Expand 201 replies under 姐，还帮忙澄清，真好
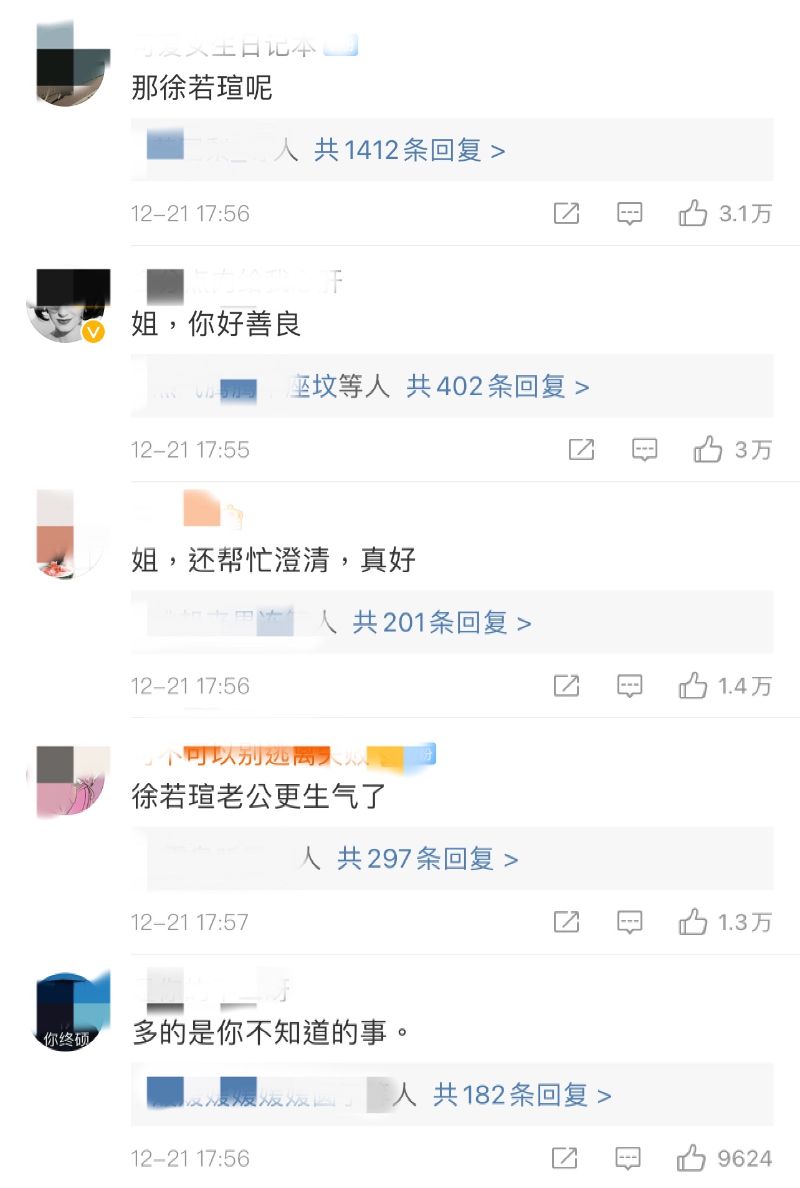Image resolution: width=800 pixels, height=1188 pixels. coord(441,623)
